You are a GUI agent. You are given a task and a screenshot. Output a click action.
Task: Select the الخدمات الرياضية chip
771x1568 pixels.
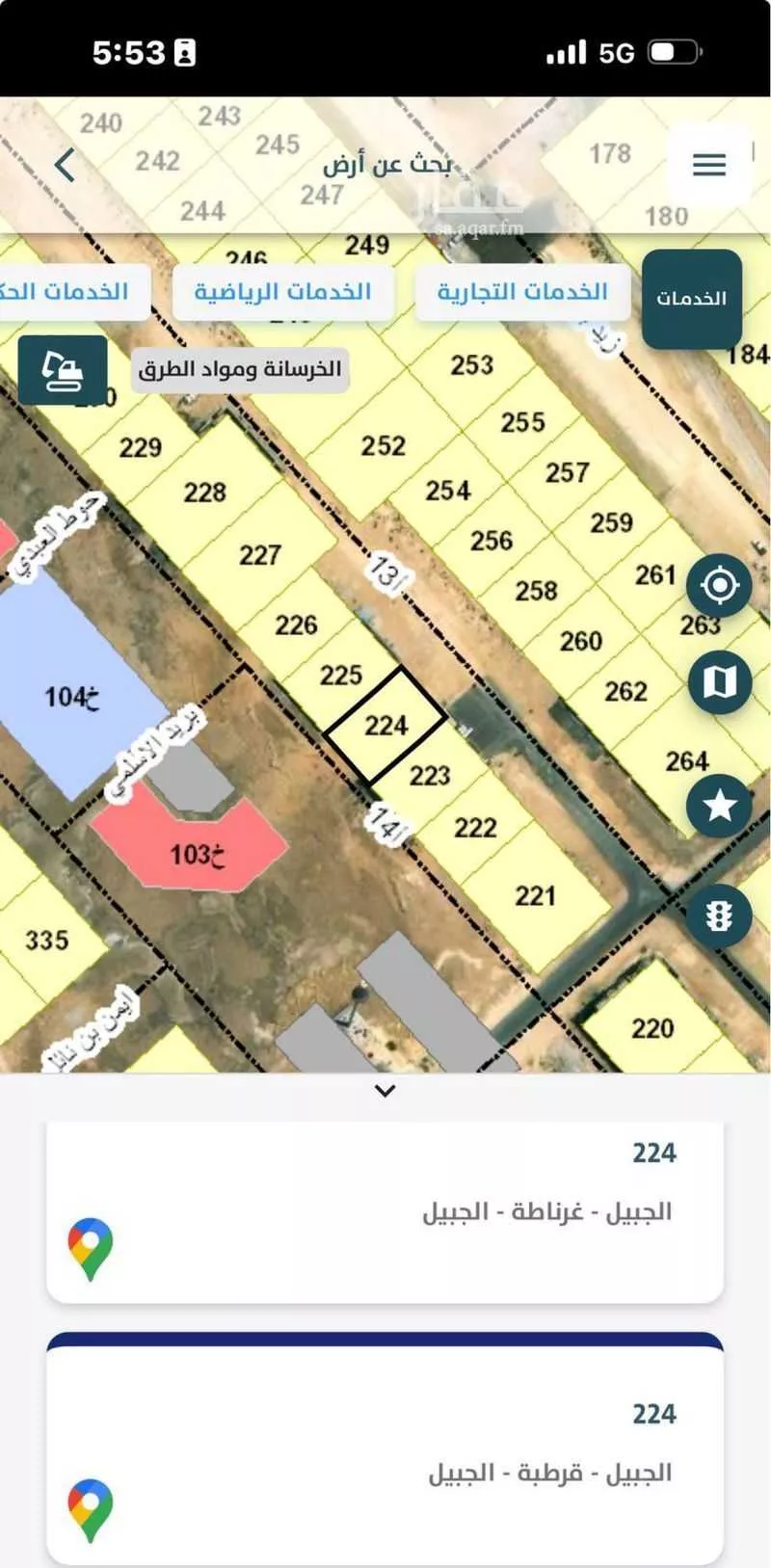pos(282,292)
